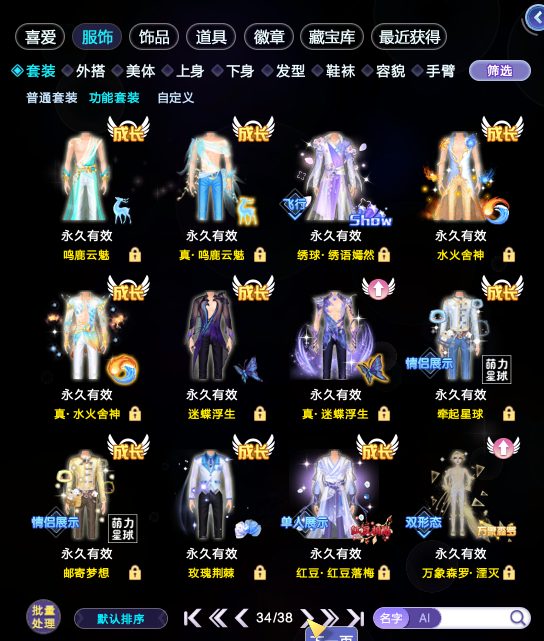The height and width of the screenshot is (641, 544).
Task: Open 批量处理 batch processing
Action: pos(43,616)
